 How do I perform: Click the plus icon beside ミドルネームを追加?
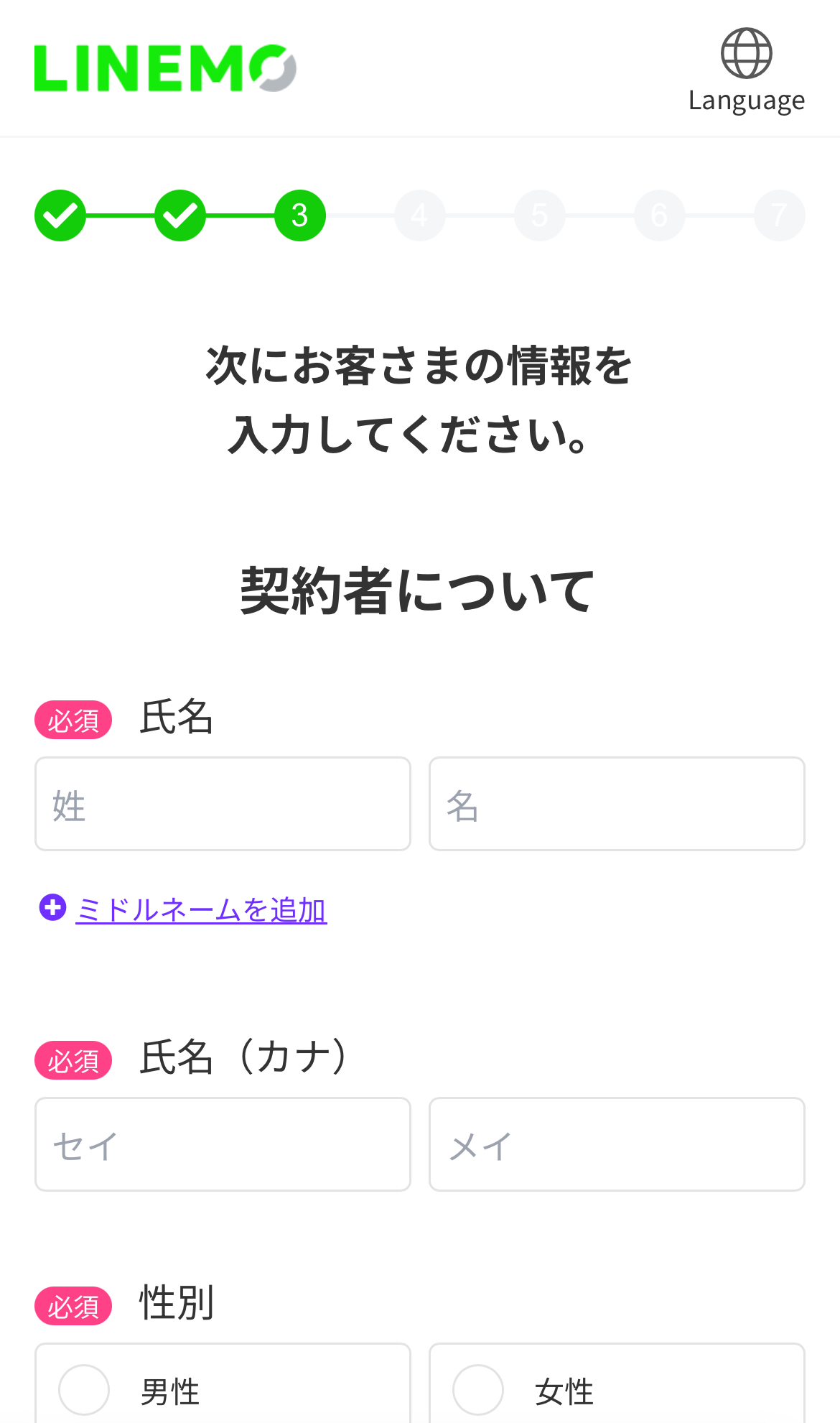pyautogui.click(x=52, y=908)
